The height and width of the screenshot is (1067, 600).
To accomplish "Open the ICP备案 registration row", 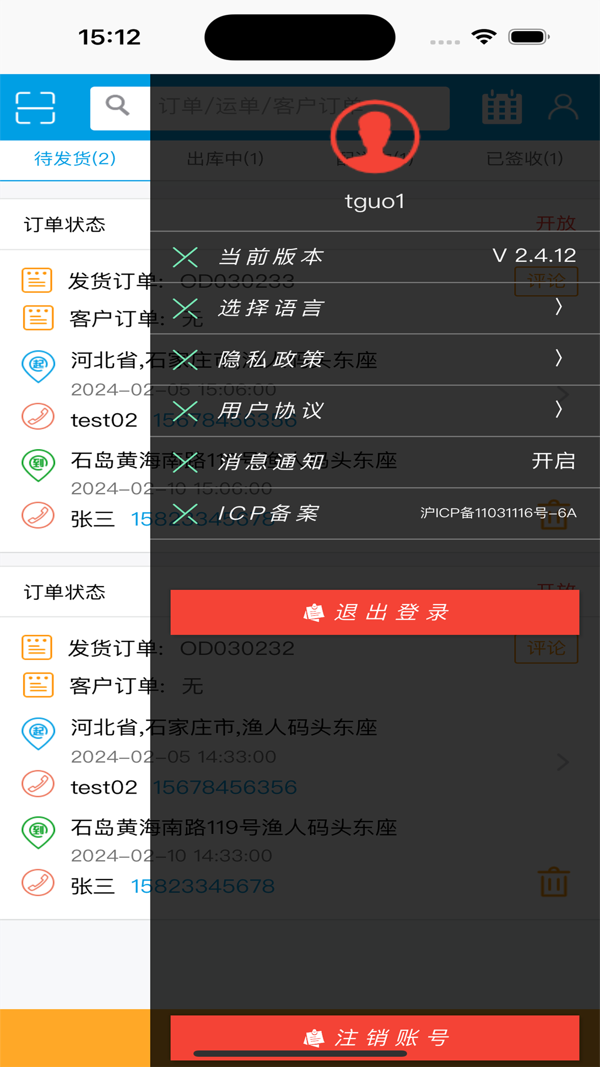I will pos(374,513).
